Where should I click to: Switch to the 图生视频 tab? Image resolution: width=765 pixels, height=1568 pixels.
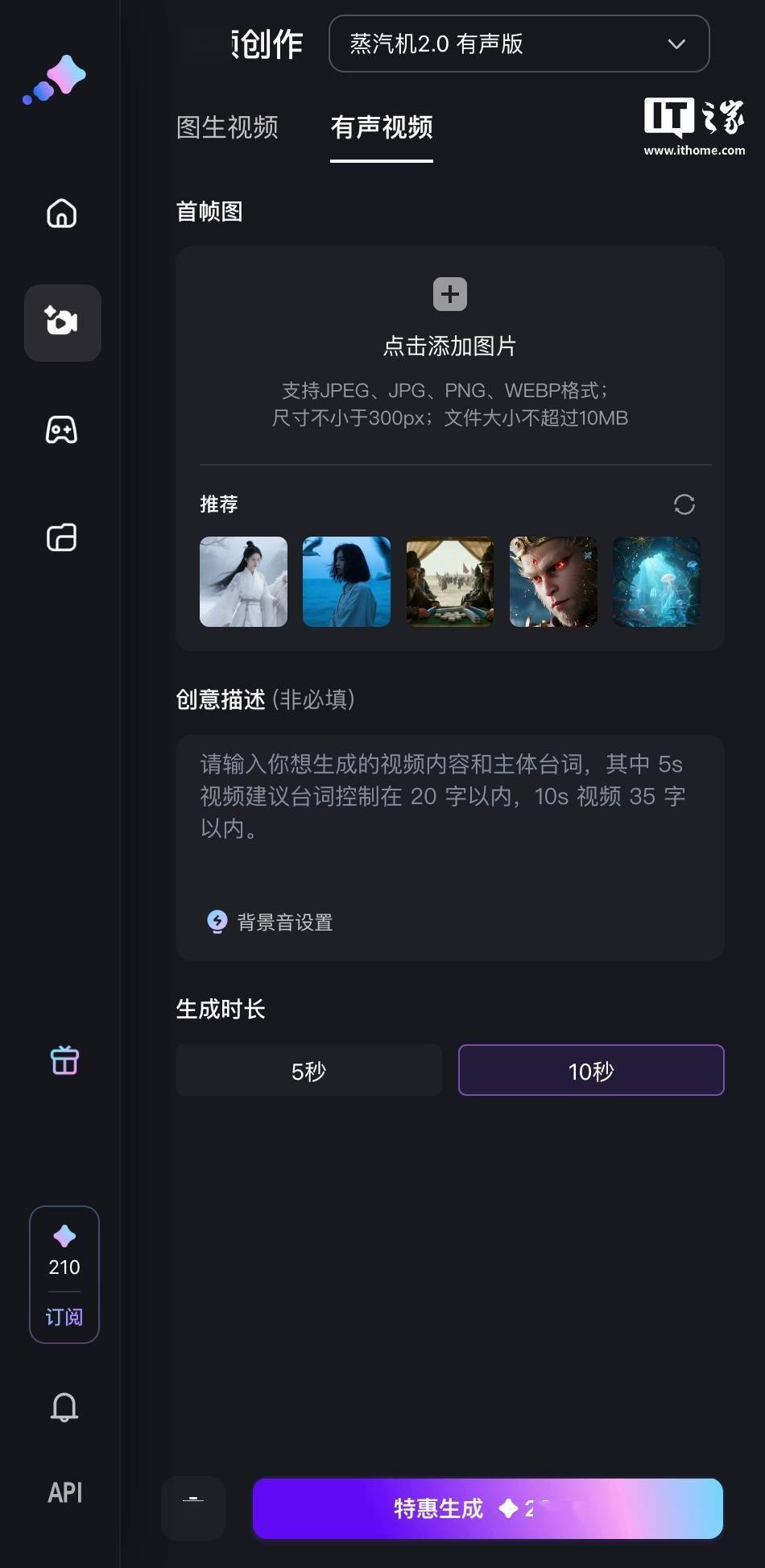coord(227,127)
